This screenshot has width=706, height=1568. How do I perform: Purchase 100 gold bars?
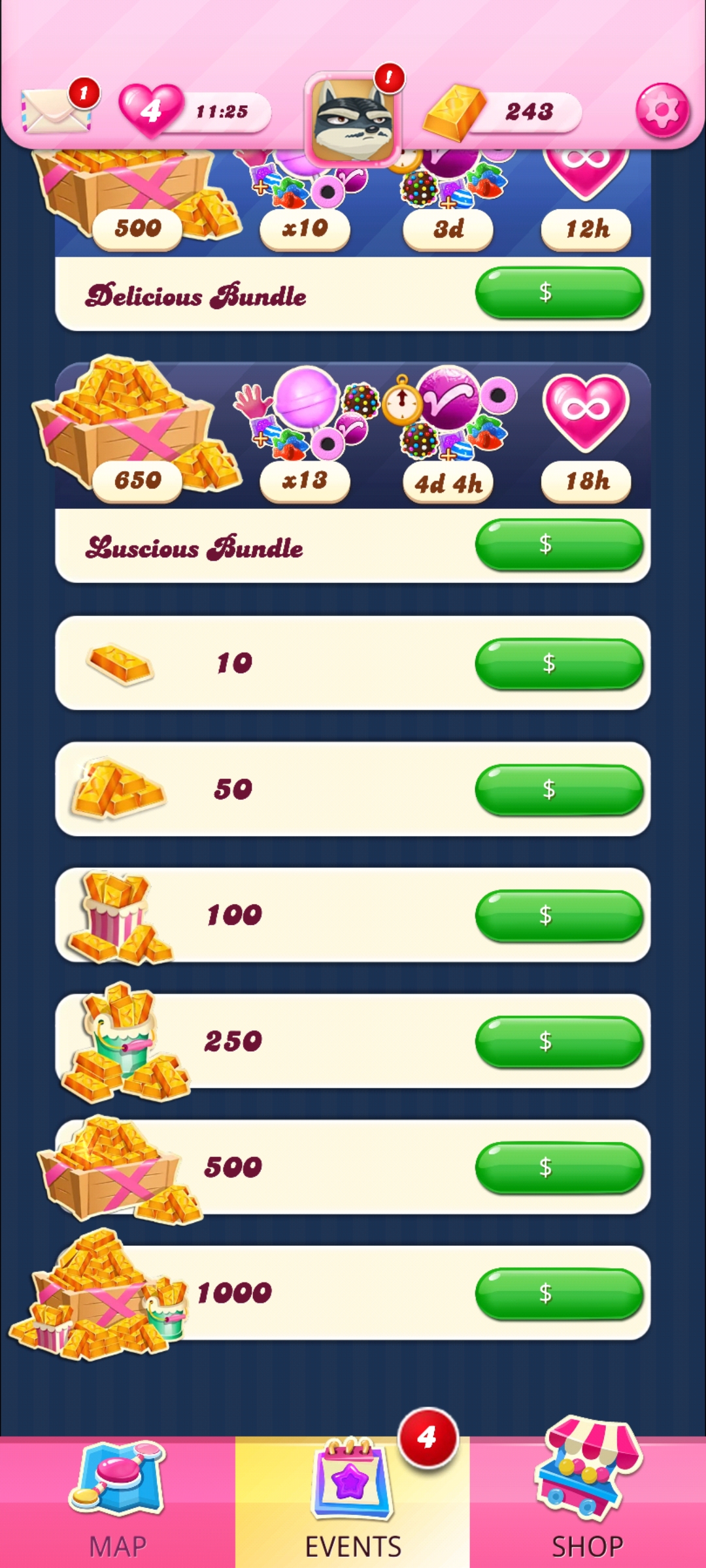click(x=559, y=915)
